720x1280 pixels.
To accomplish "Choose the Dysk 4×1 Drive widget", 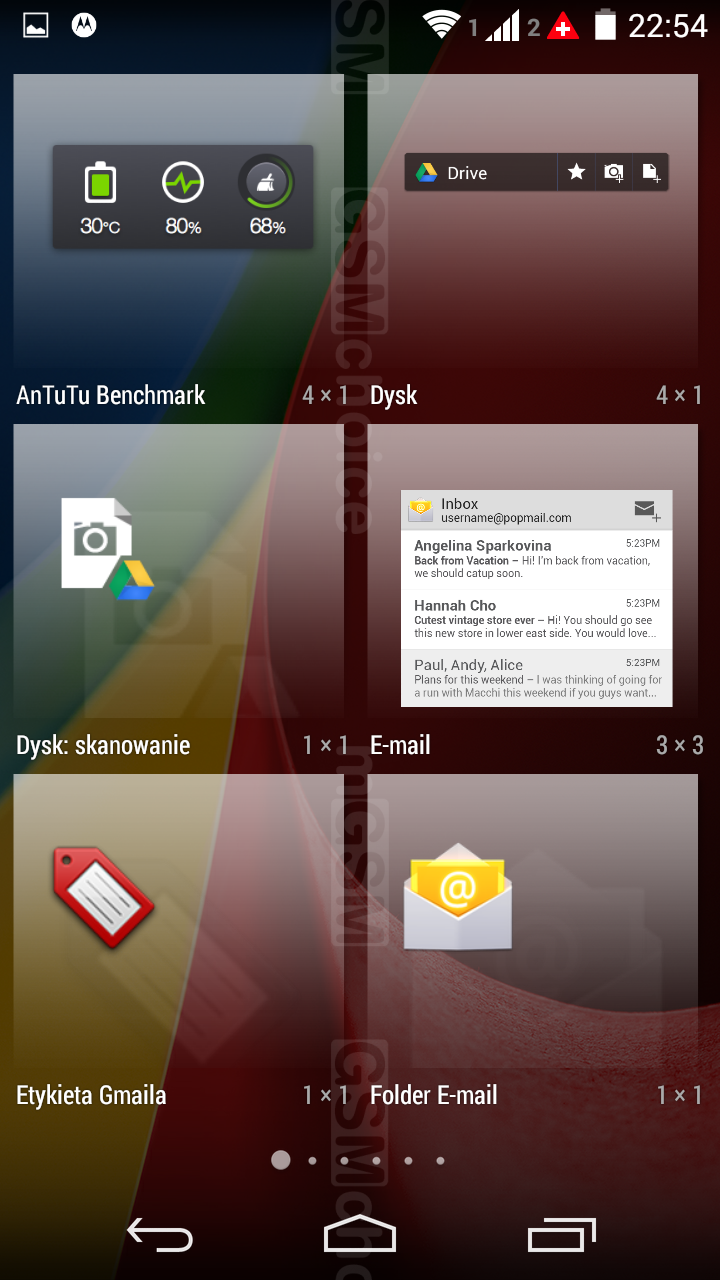I will click(x=533, y=245).
